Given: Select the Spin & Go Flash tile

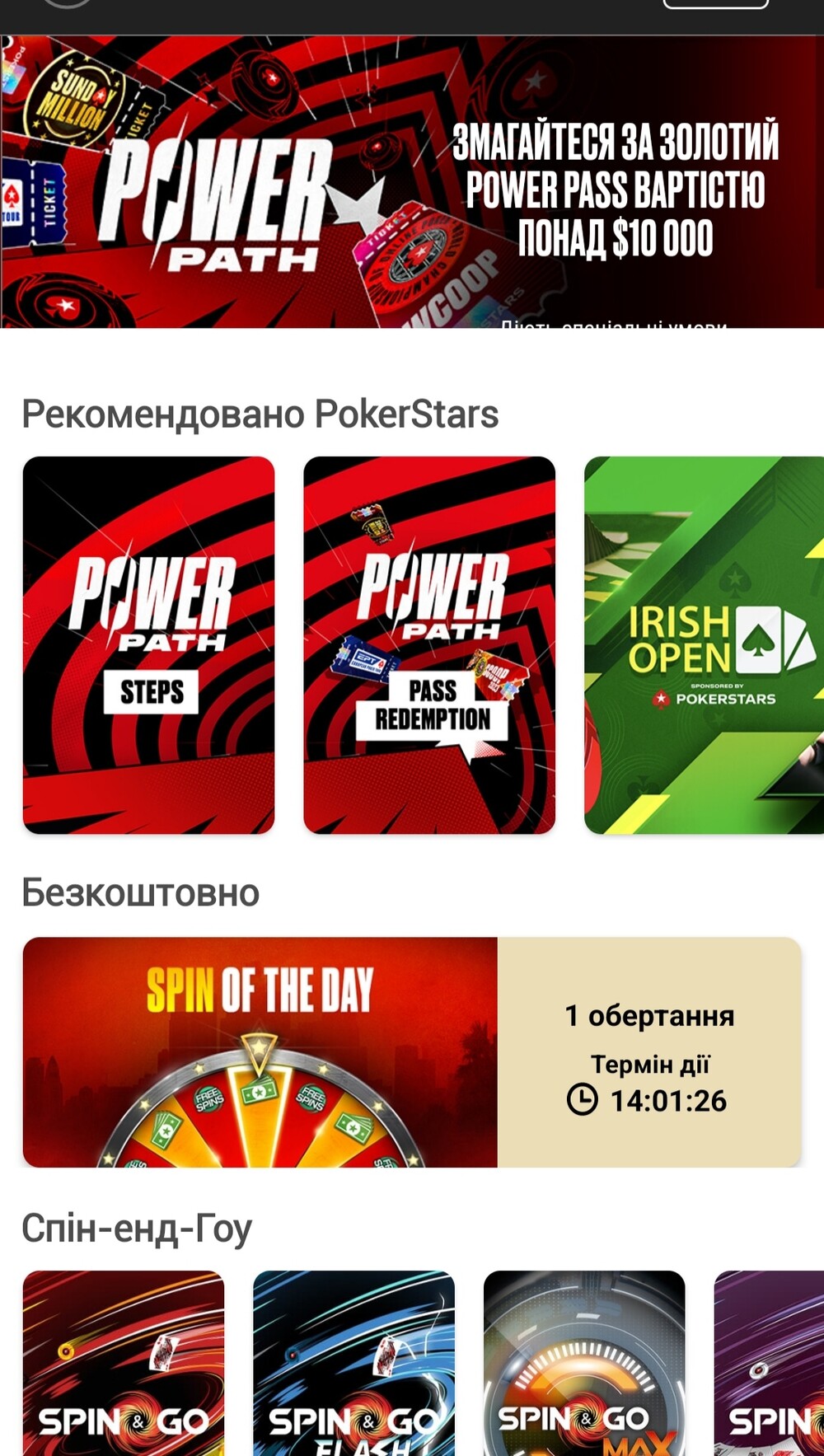Looking at the screenshot, I should point(353,1364).
